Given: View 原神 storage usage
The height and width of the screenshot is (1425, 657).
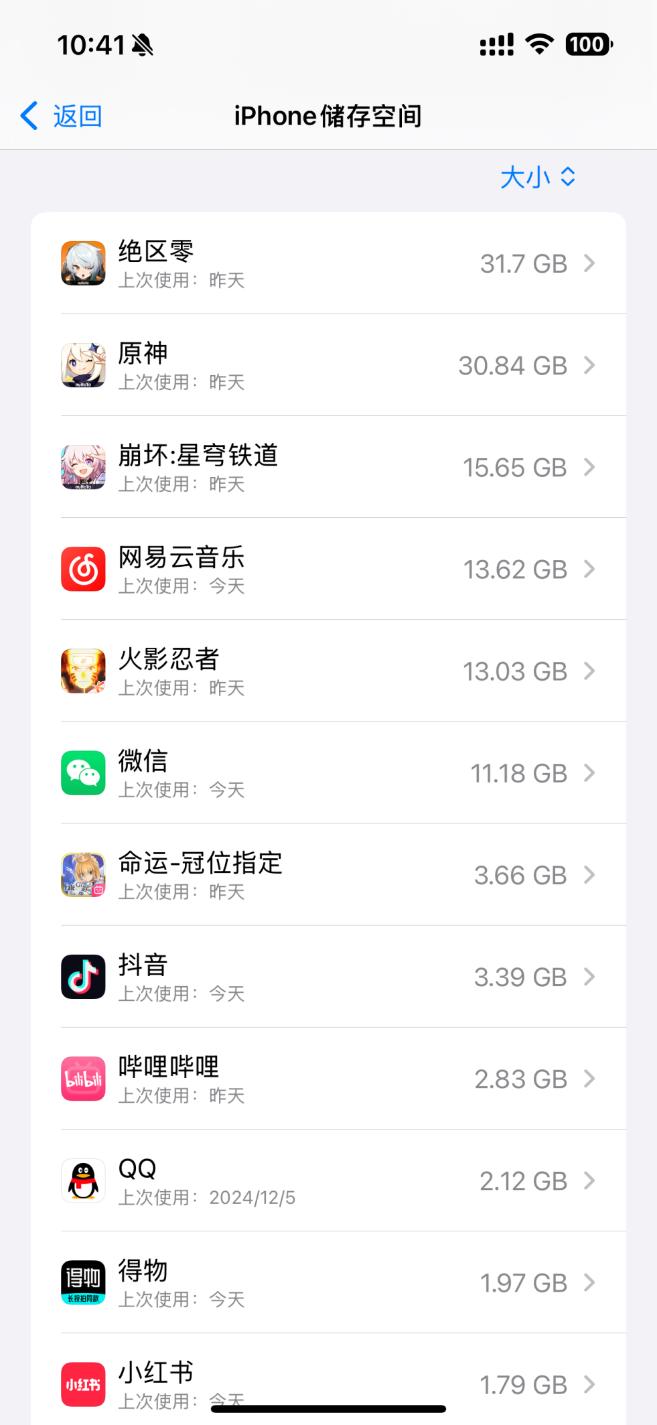Looking at the screenshot, I should (x=328, y=365).
